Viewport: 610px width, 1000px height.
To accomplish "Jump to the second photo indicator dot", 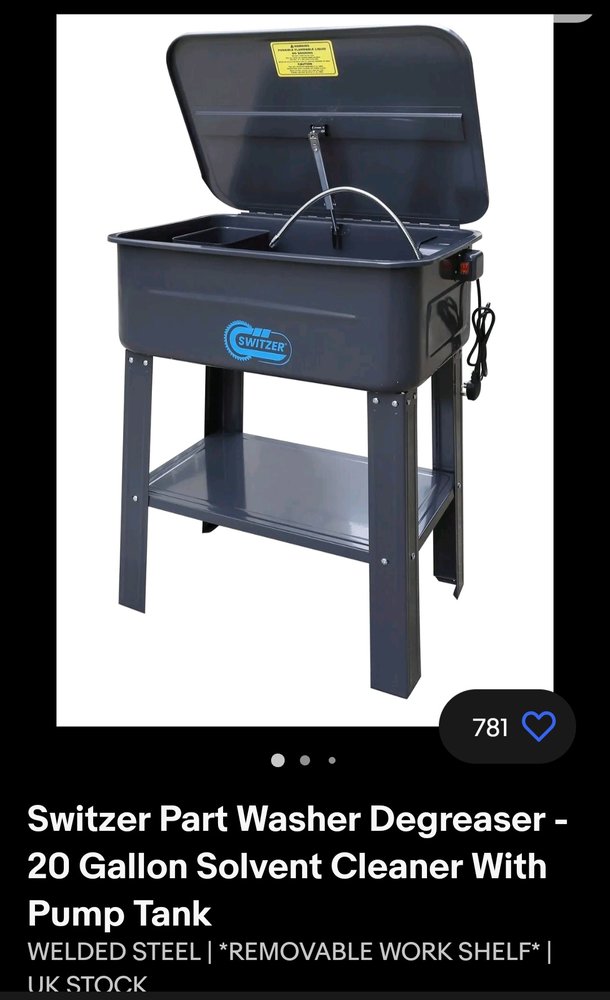I will (x=305, y=760).
